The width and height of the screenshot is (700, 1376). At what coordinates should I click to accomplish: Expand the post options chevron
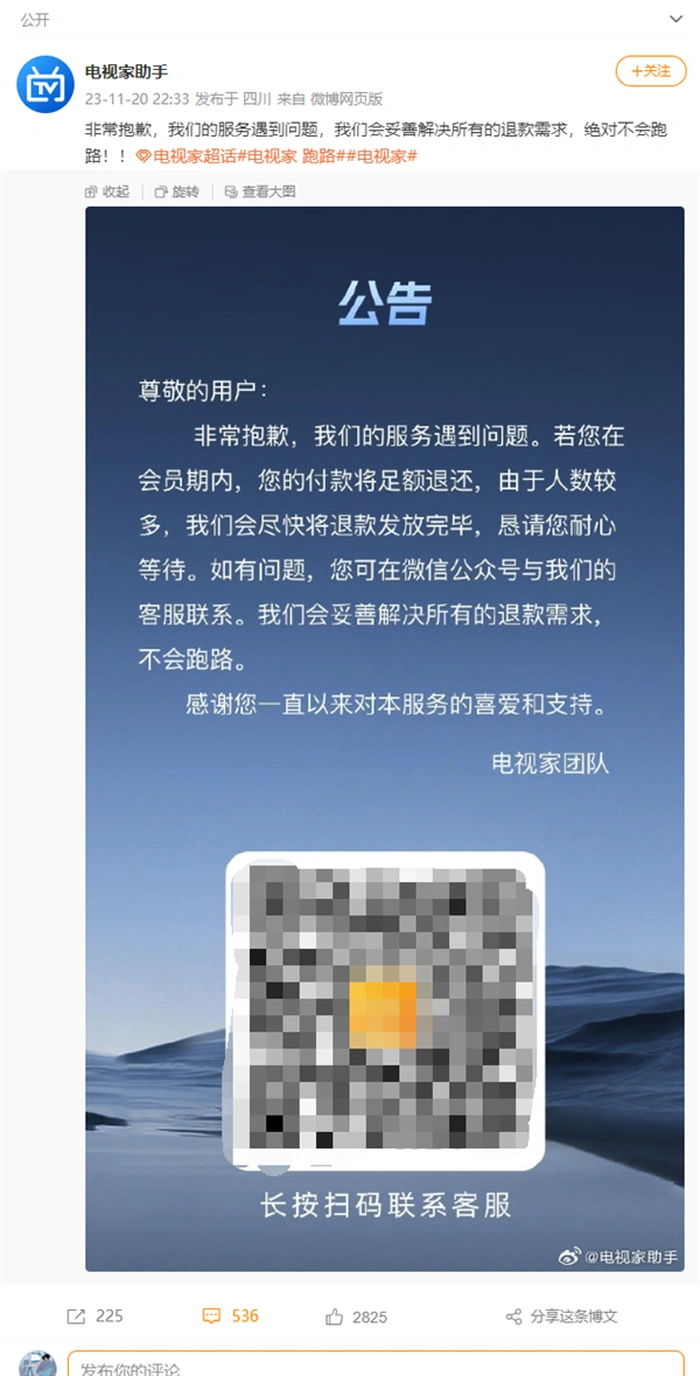click(x=674, y=19)
